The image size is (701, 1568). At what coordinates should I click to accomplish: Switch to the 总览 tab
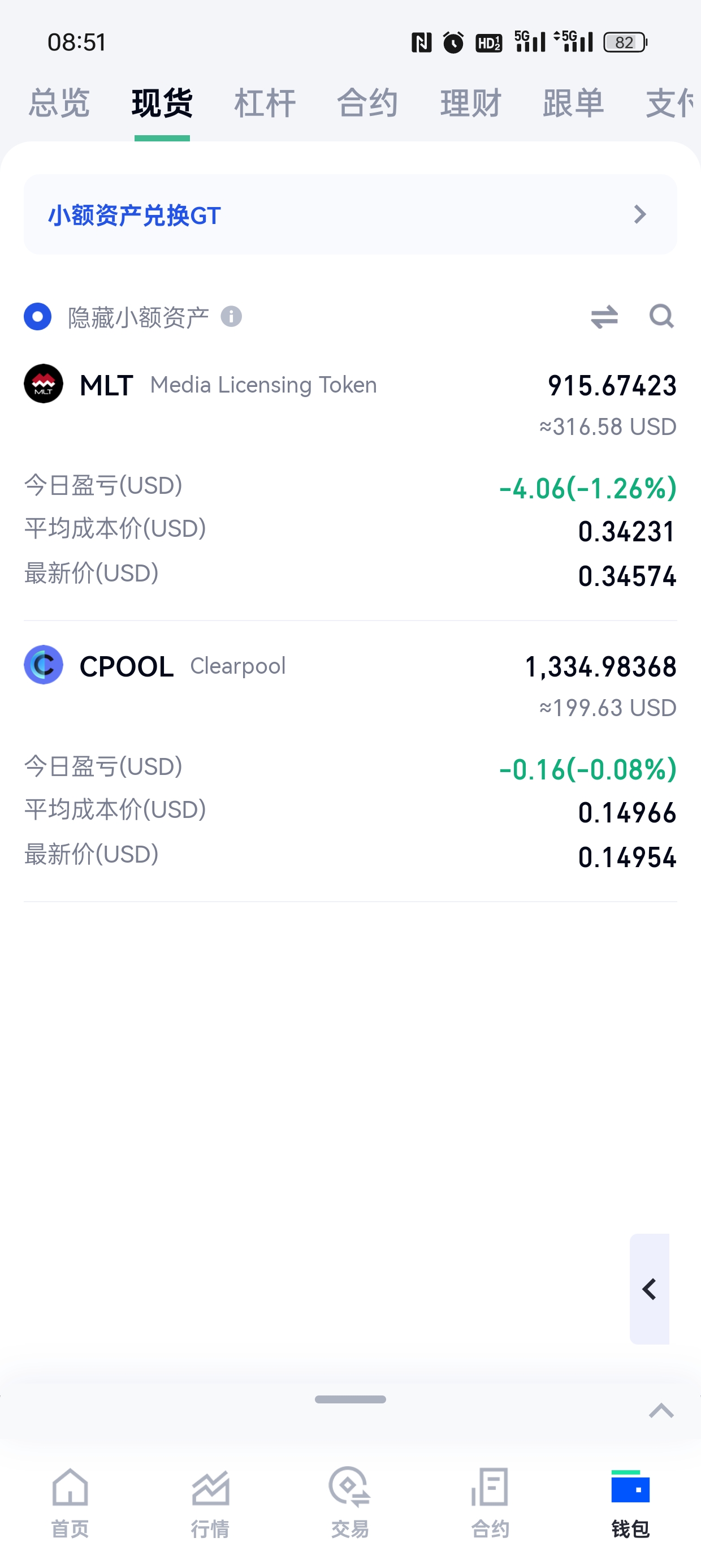click(x=59, y=103)
